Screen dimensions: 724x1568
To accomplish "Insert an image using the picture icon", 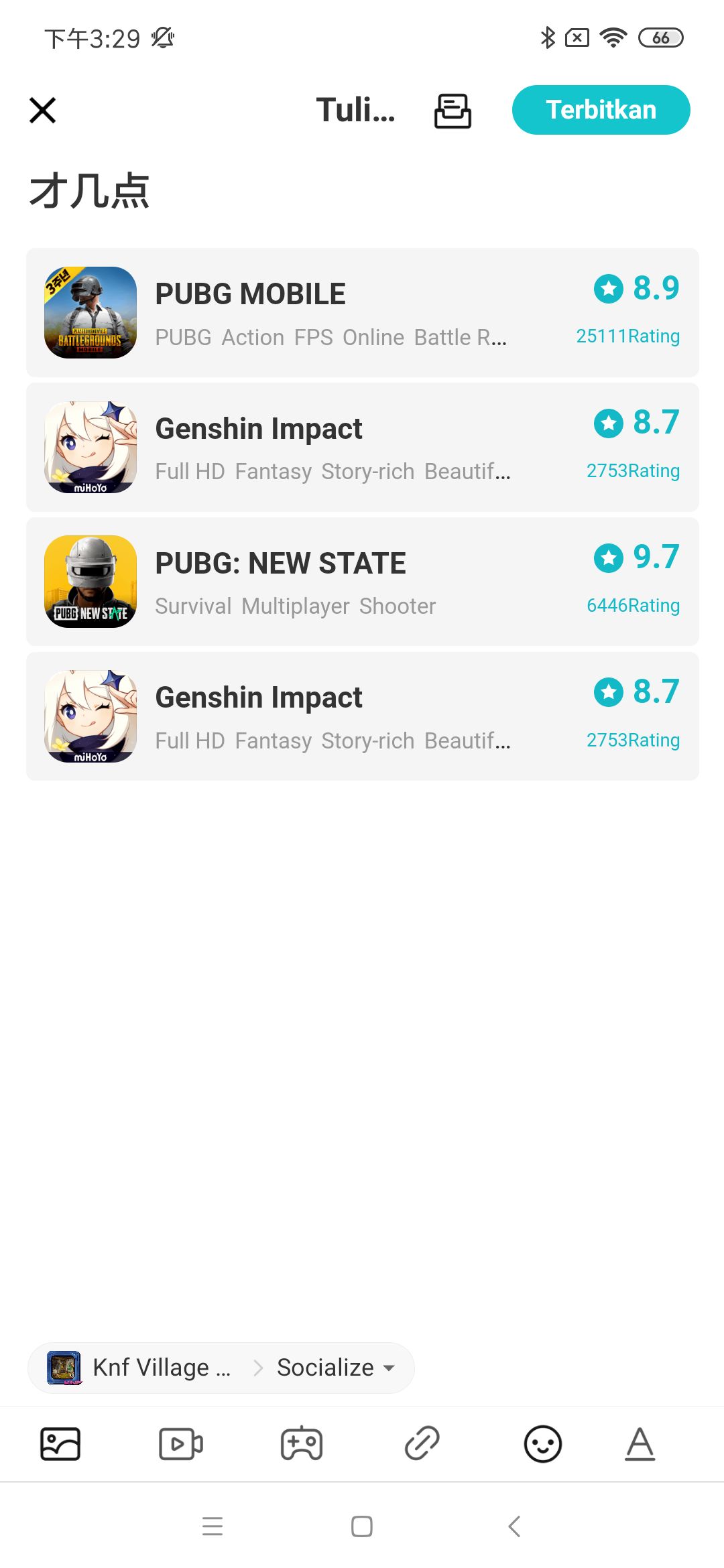I will [60, 1444].
